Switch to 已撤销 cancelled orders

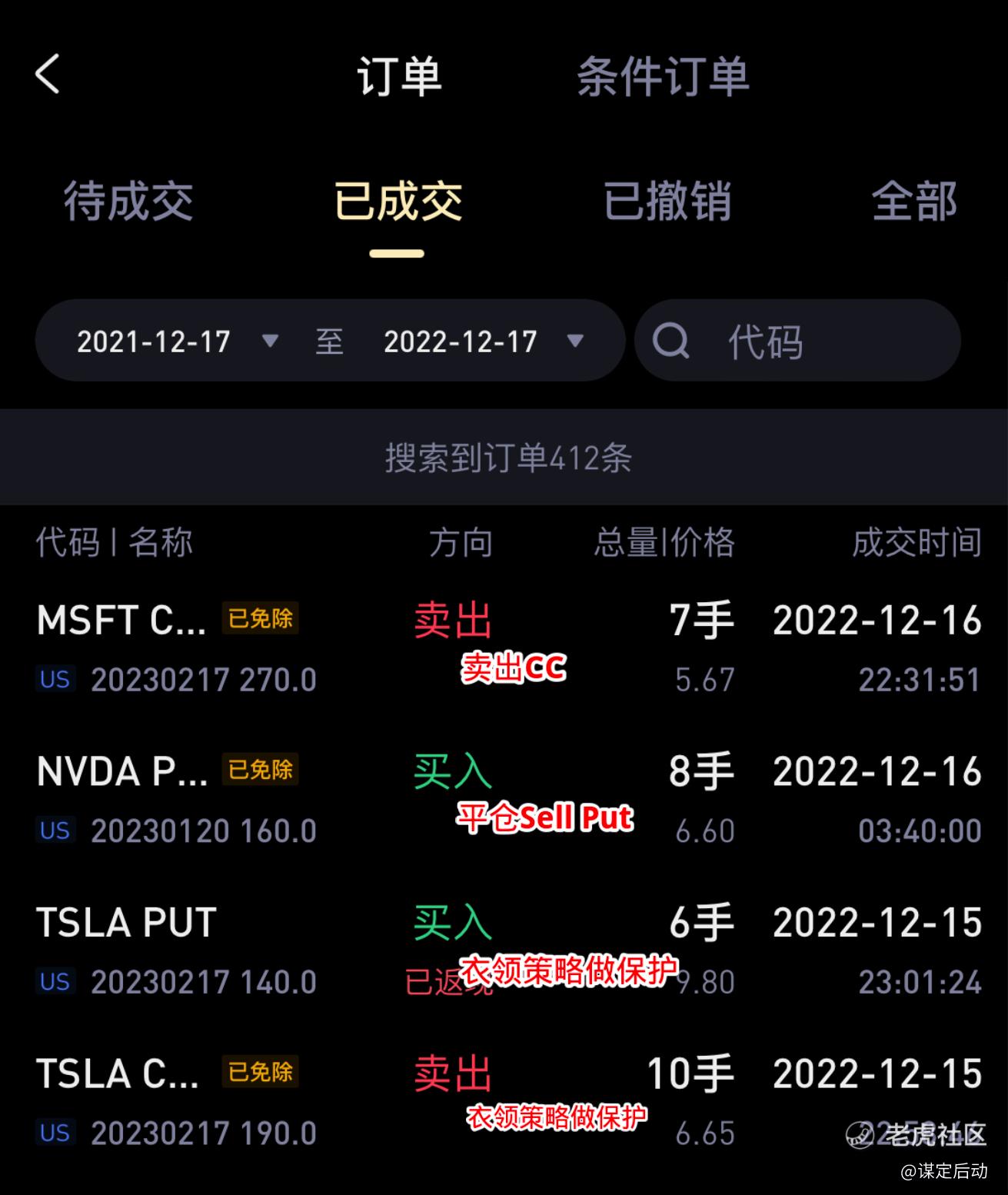coord(667,201)
